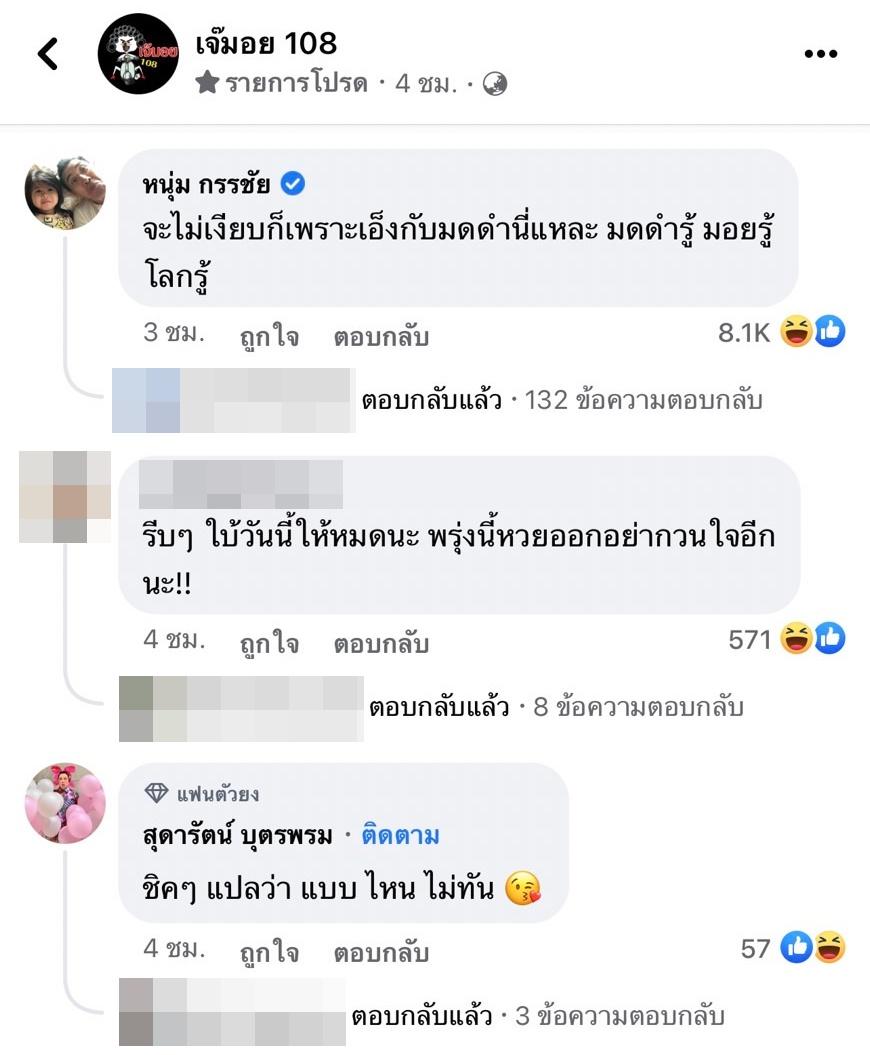Open หนุ่ม กรรชัย's profile picture
This screenshot has width=870, height=1055.
coord(65,193)
